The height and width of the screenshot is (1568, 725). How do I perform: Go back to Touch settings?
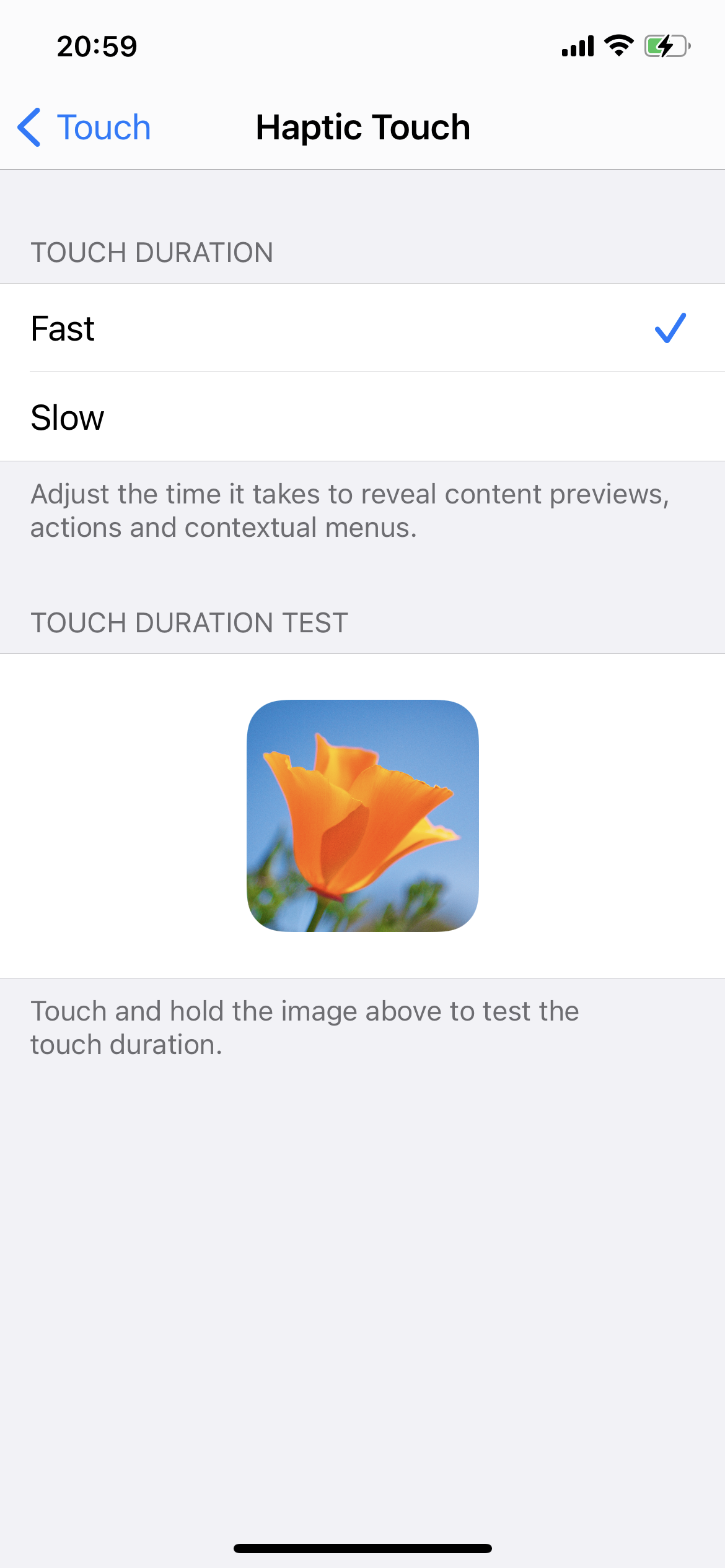[x=84, y=128]
